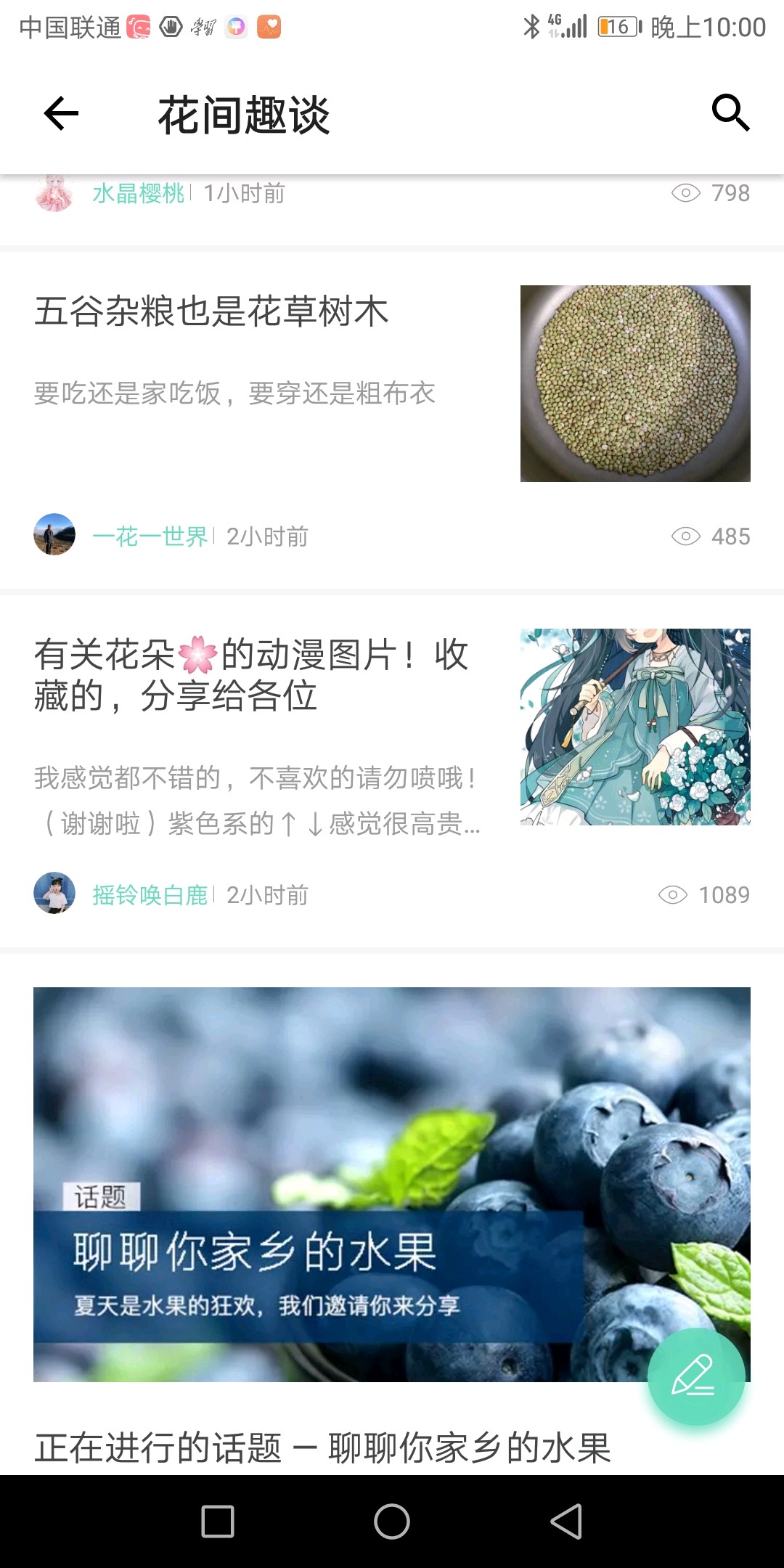Open the system recent apps view
The image size is (784, 1568).
click(218, 1522)
